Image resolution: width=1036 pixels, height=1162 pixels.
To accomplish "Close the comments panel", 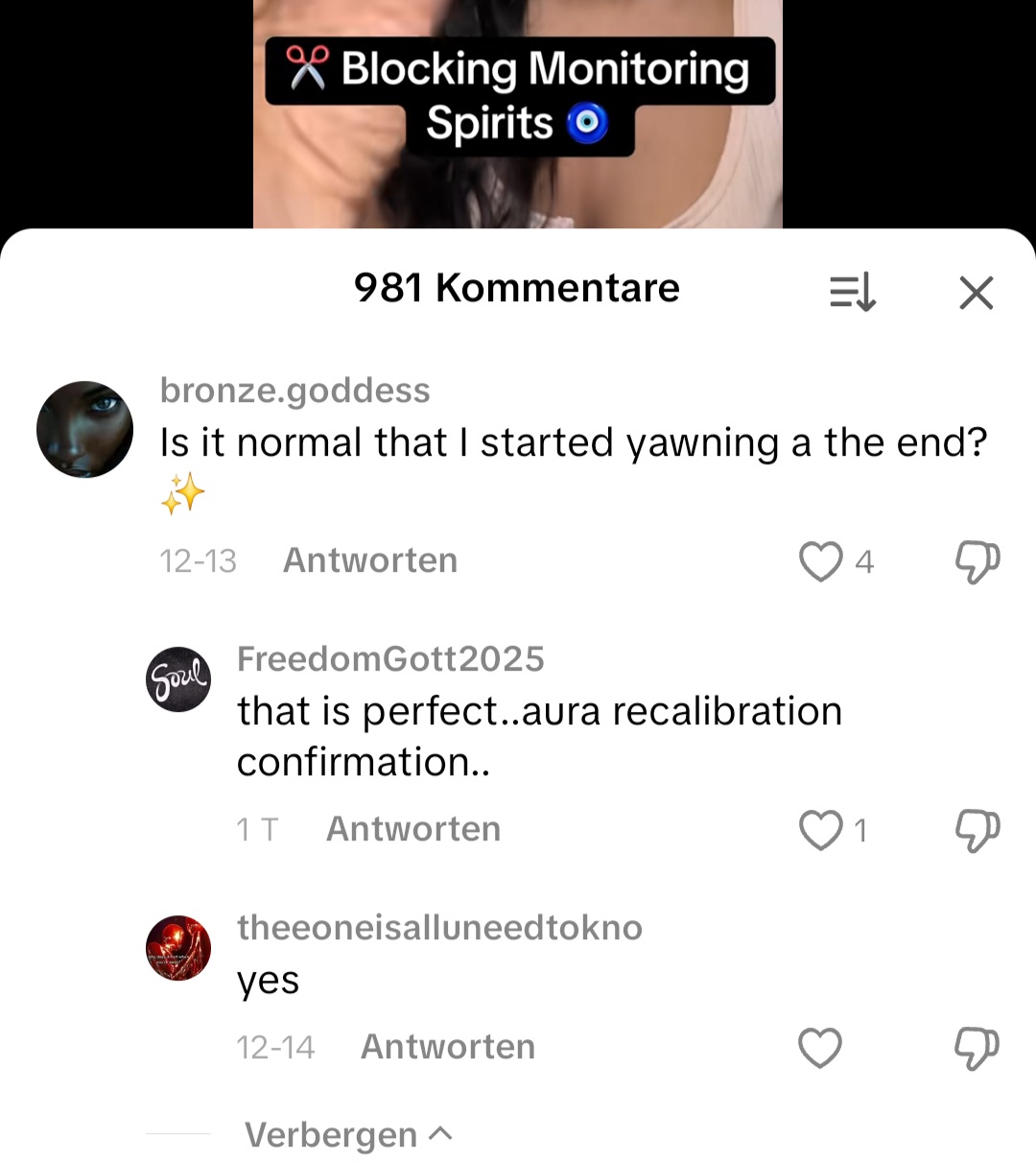I will point(976,293).
